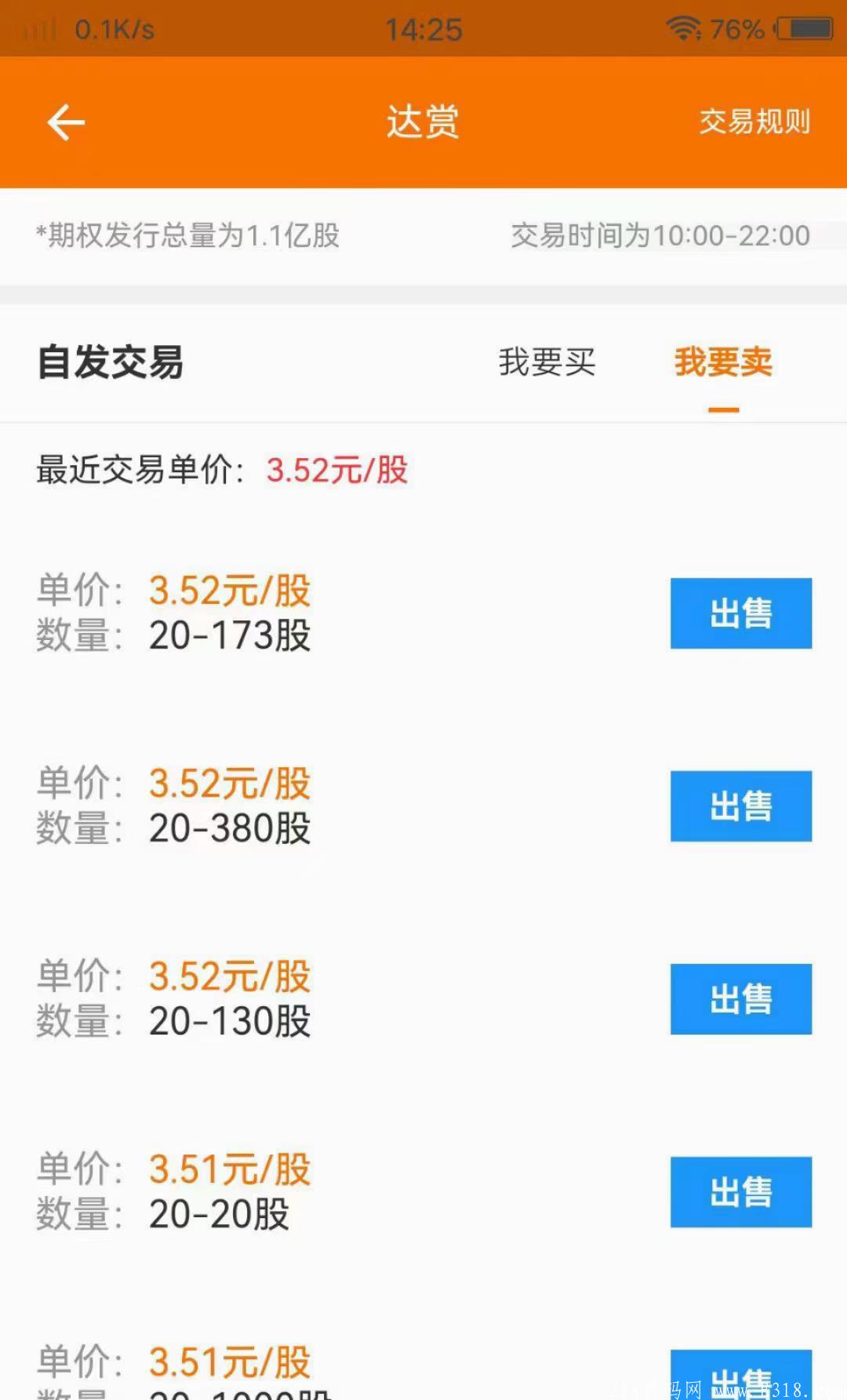The height and width of the screenshot is (1400, 847).
Task: Tap the 自发交易 section heading
Action: click(110, 362)
